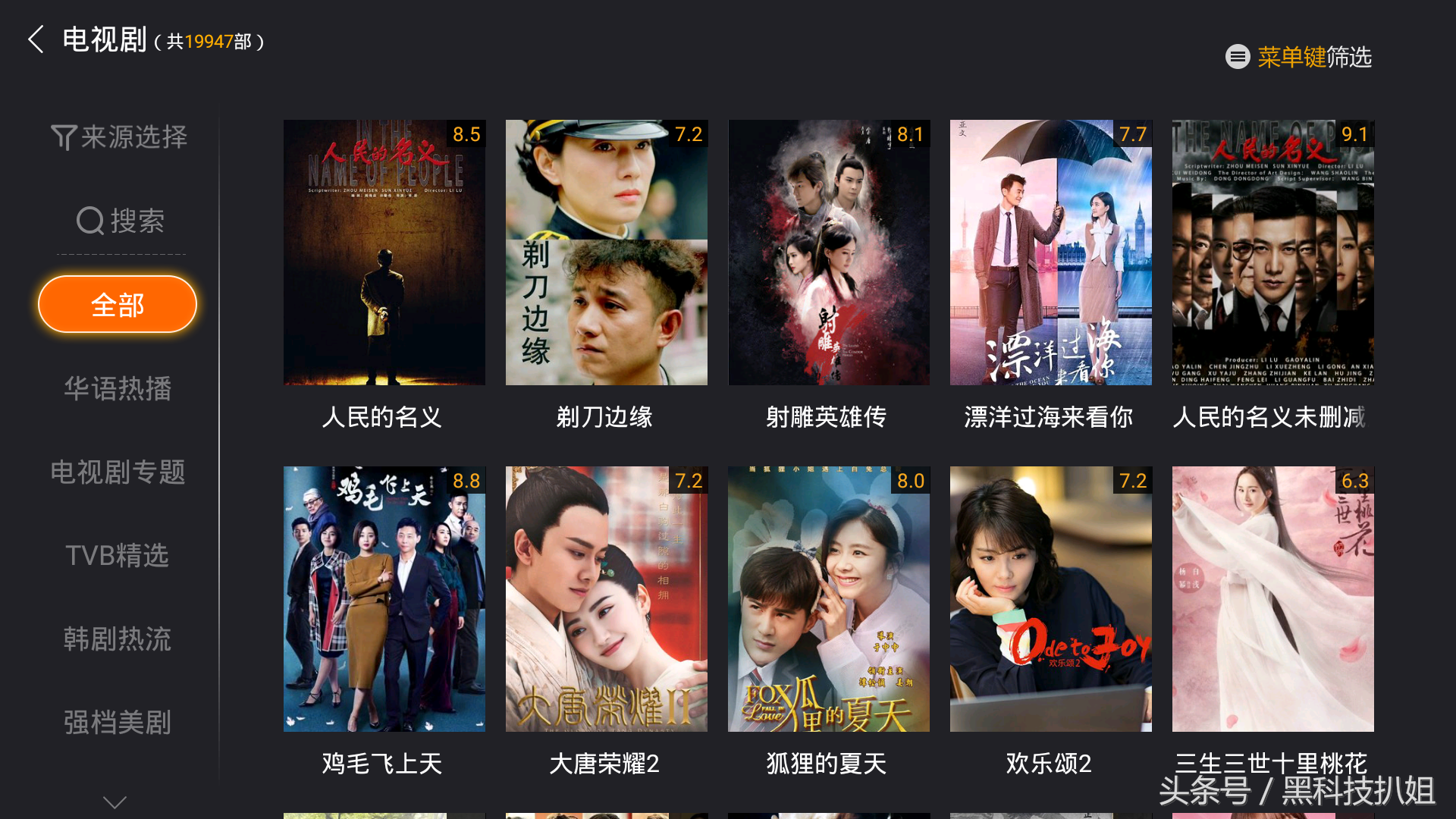The image size is (1456, 819).
Task: Open the drama 漂洋过海来看你
Action: pos(1050,253)
